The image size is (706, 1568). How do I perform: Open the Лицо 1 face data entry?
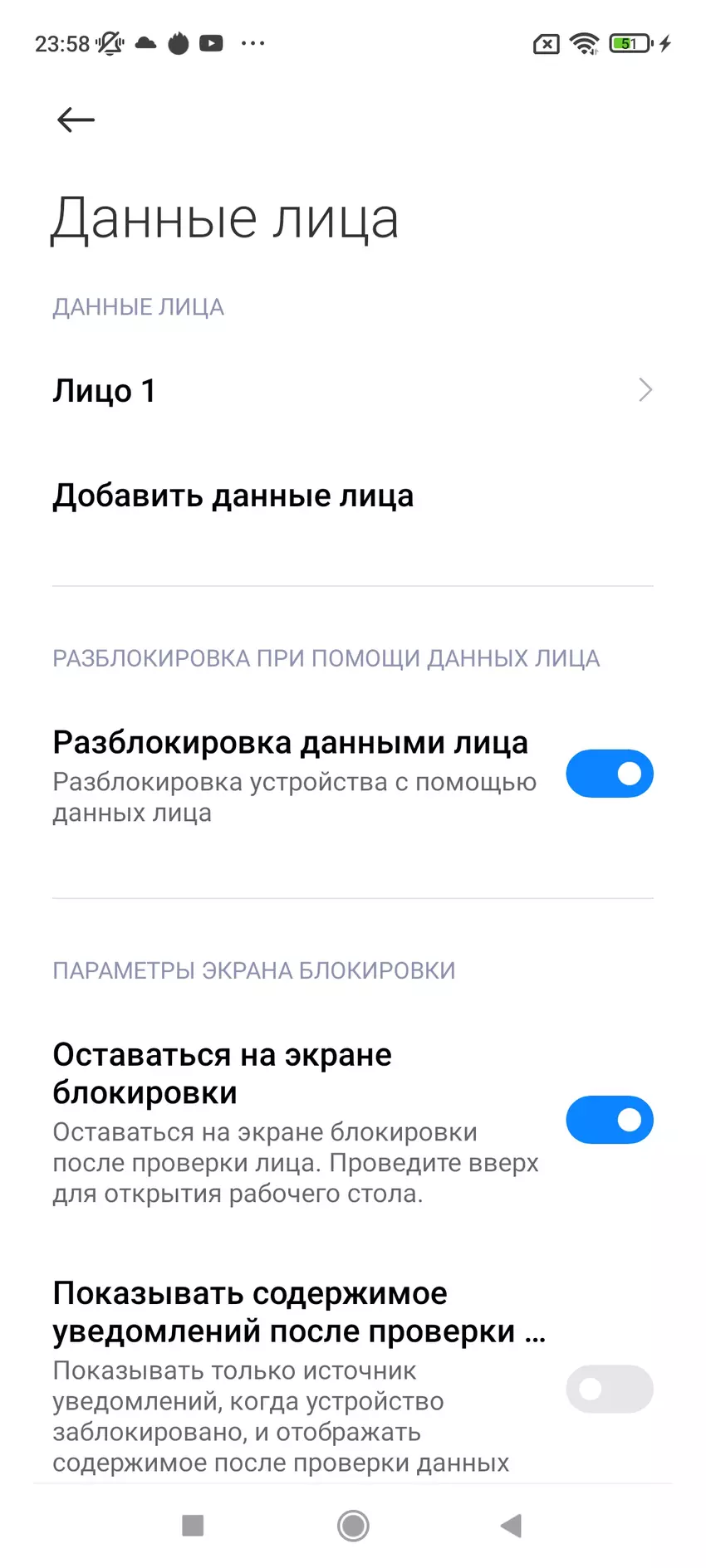[x=352, y=390]
